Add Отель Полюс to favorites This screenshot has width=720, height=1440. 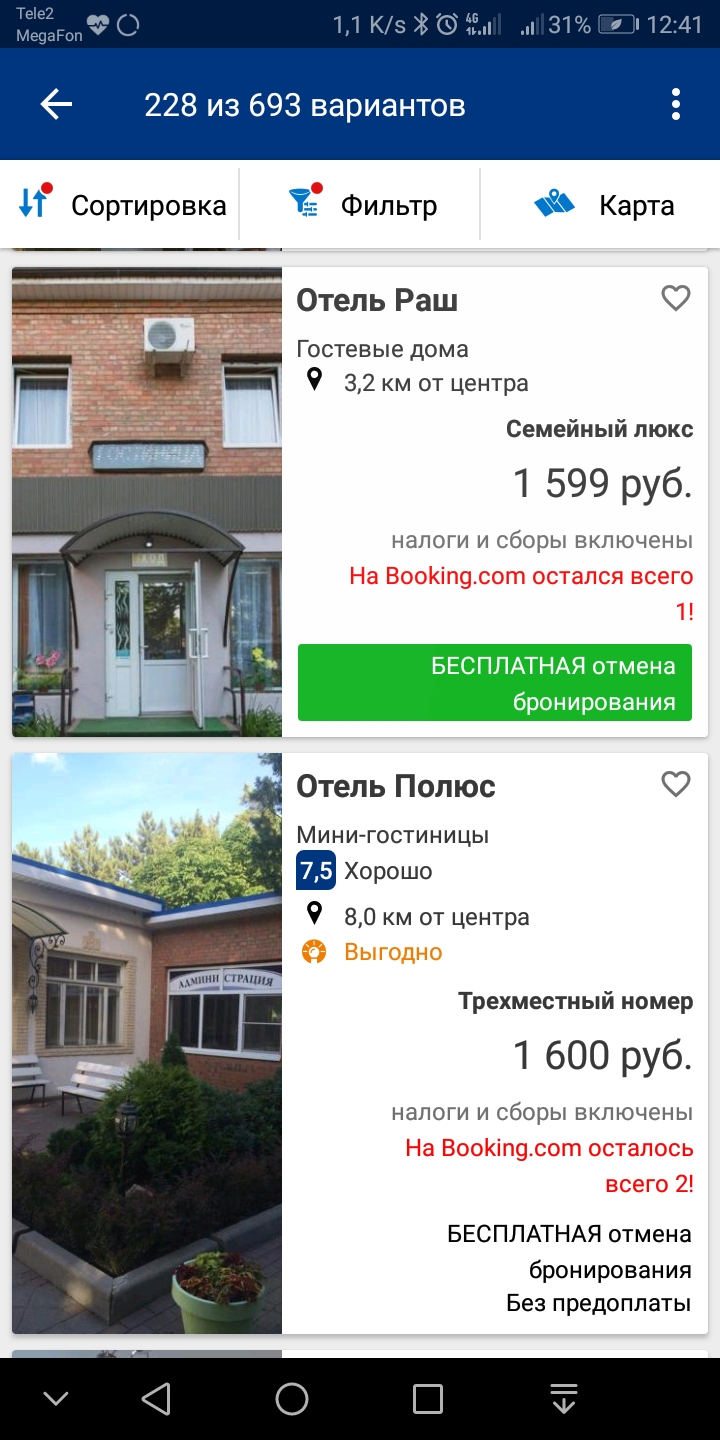[x=676, y=784]
